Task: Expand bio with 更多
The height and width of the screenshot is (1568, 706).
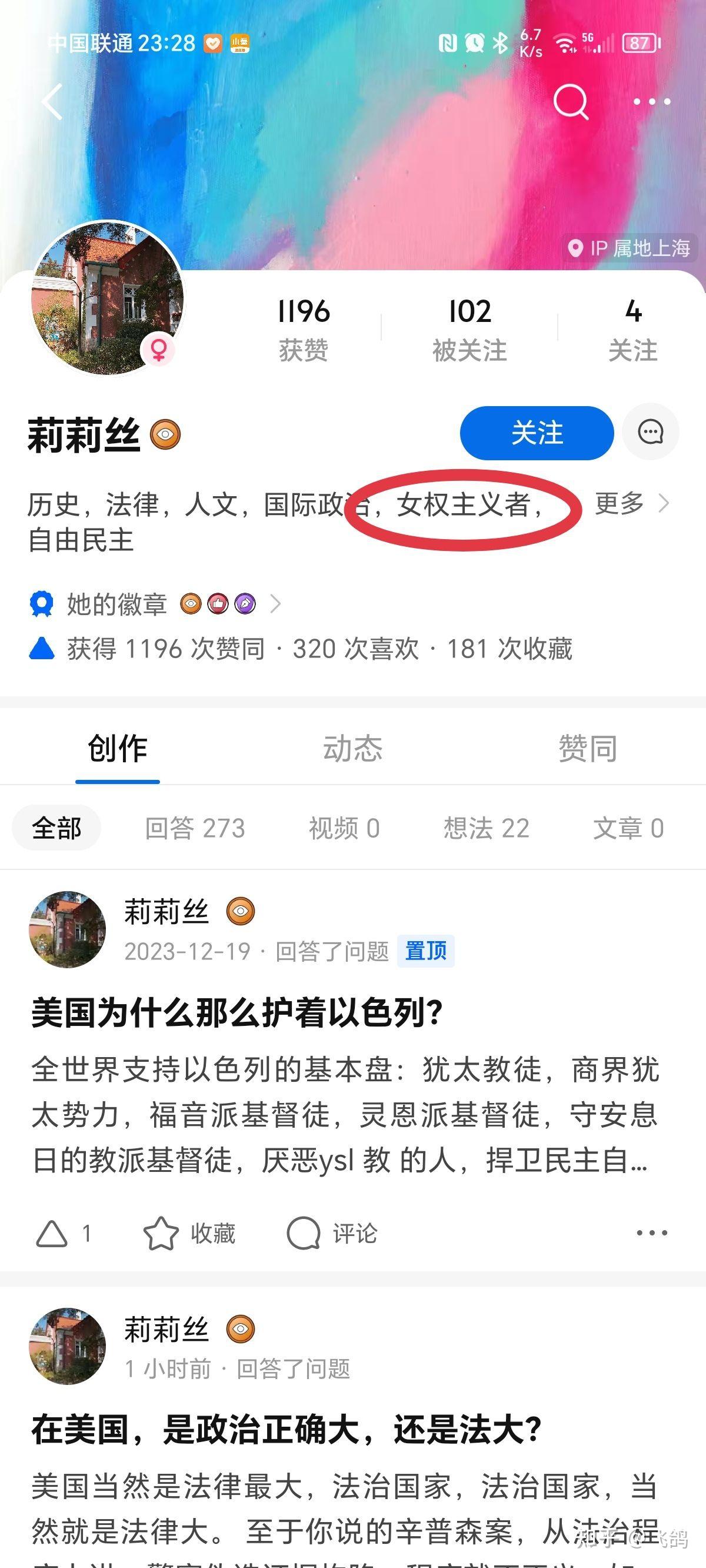Action: click(x=631, y=503)
